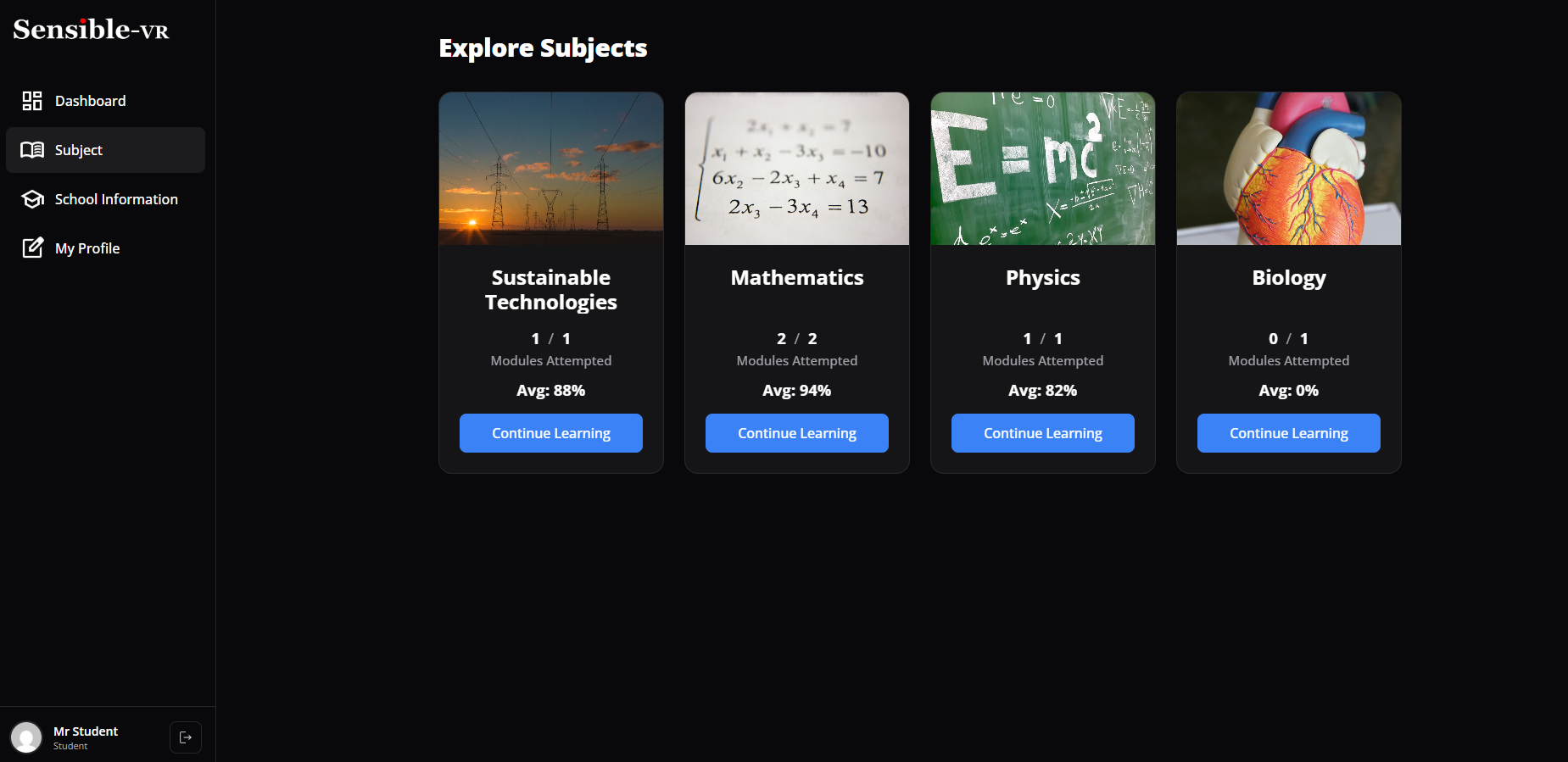1568x762 pixels.
Task: Continue learning Biology
Action: click(x=1289, y=433)
